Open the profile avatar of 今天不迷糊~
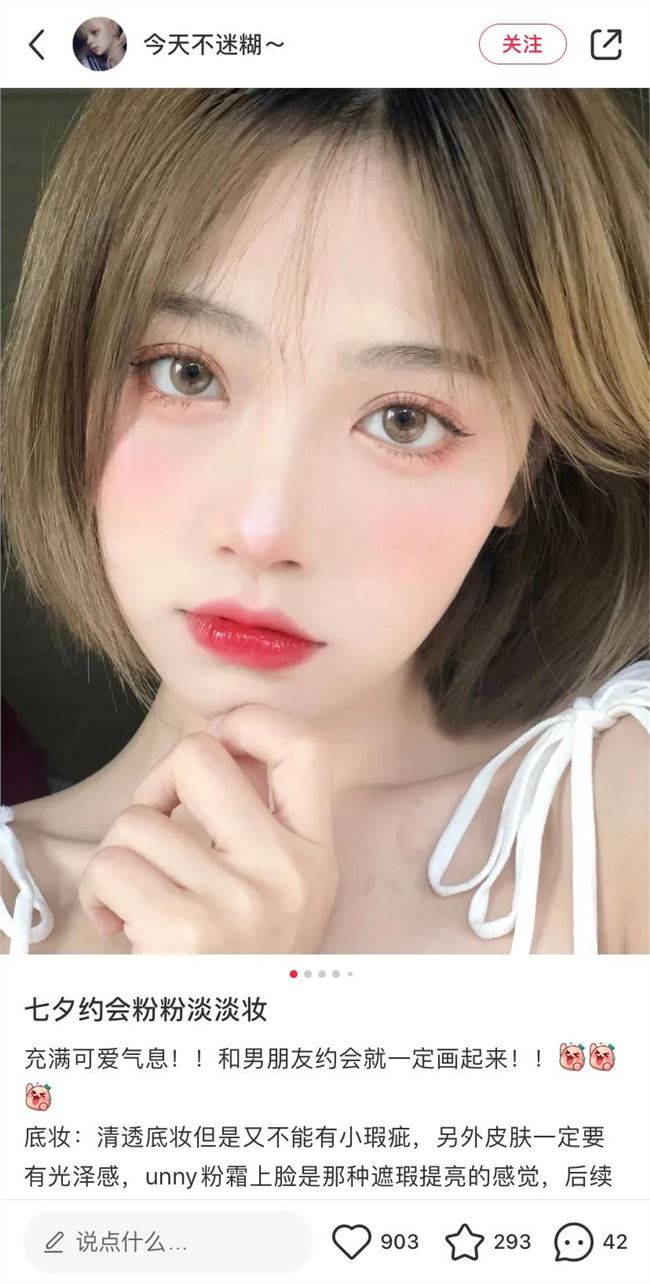650x1284 pixels. pyautogui.click(x=99, y=44)
